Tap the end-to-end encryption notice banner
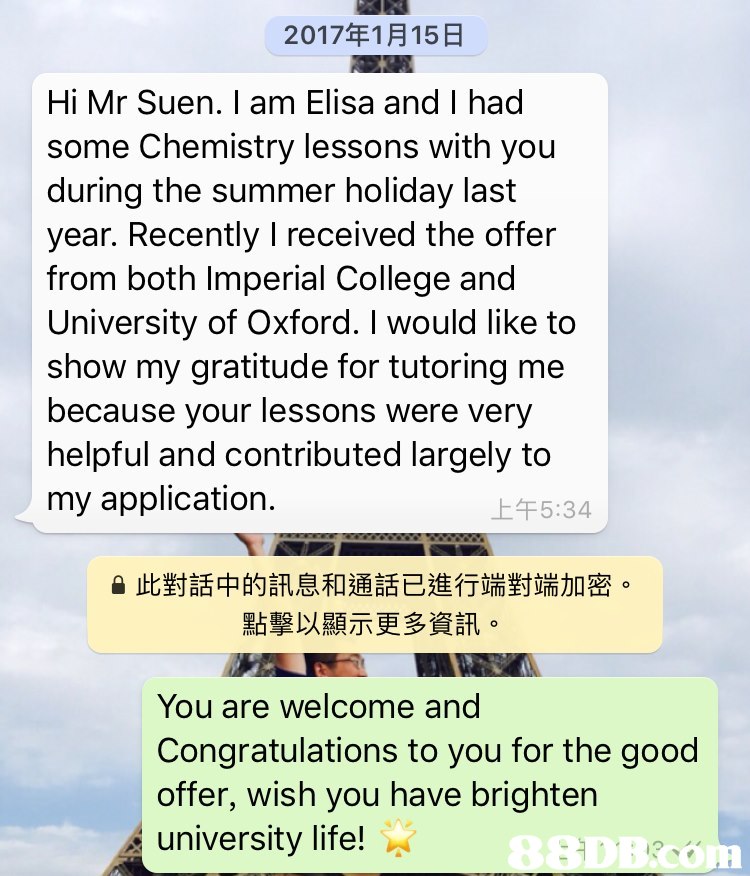750x876 pixels. 374,604
